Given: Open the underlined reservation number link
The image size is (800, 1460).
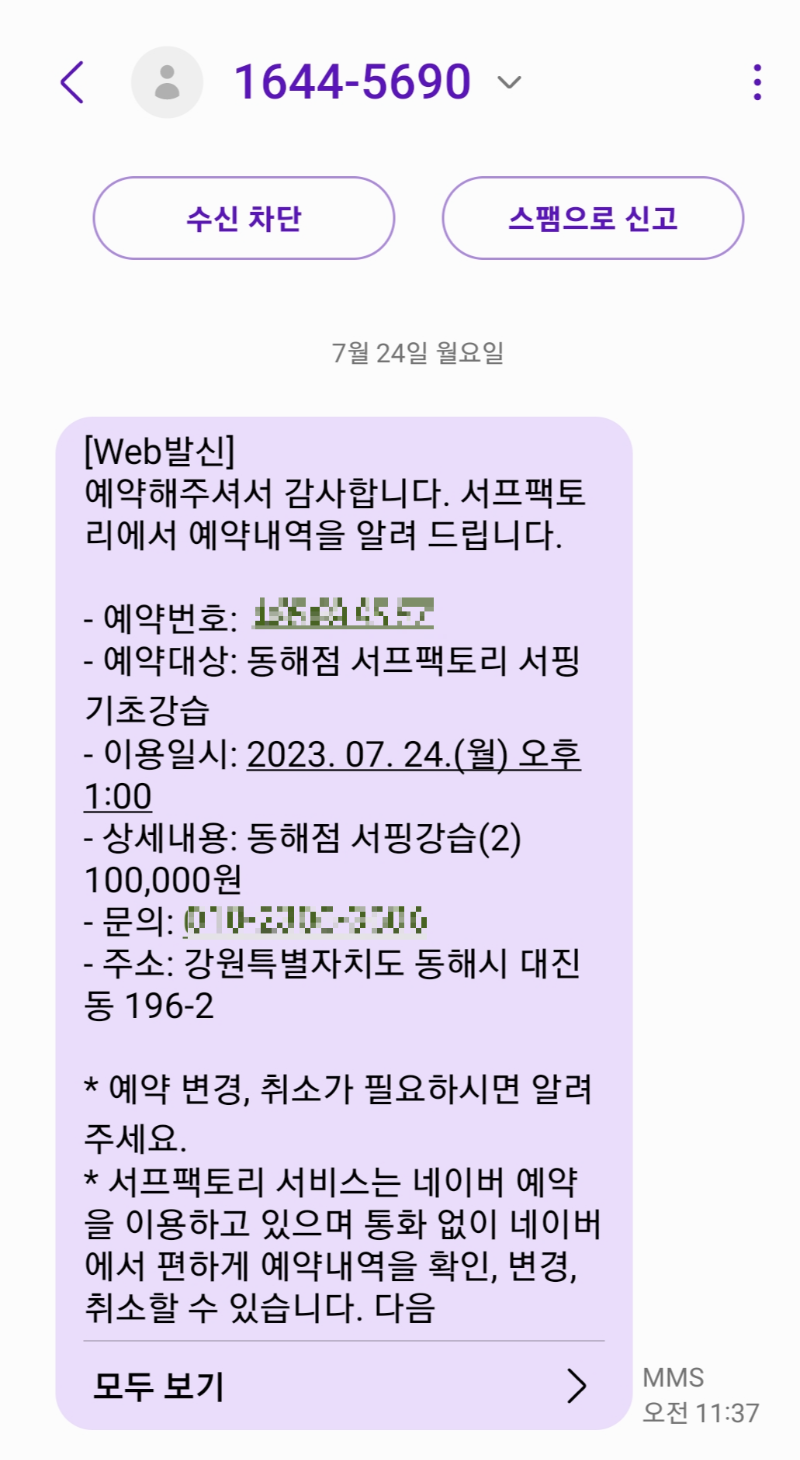Looking at the screenshot, I should [x=345, y=613].
